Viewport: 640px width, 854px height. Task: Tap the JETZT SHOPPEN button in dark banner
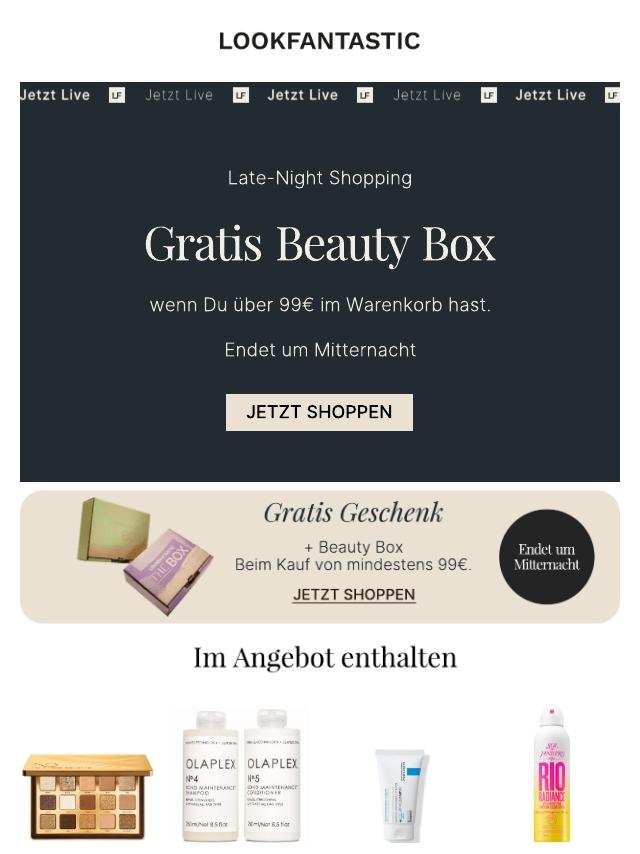[319, 412]
